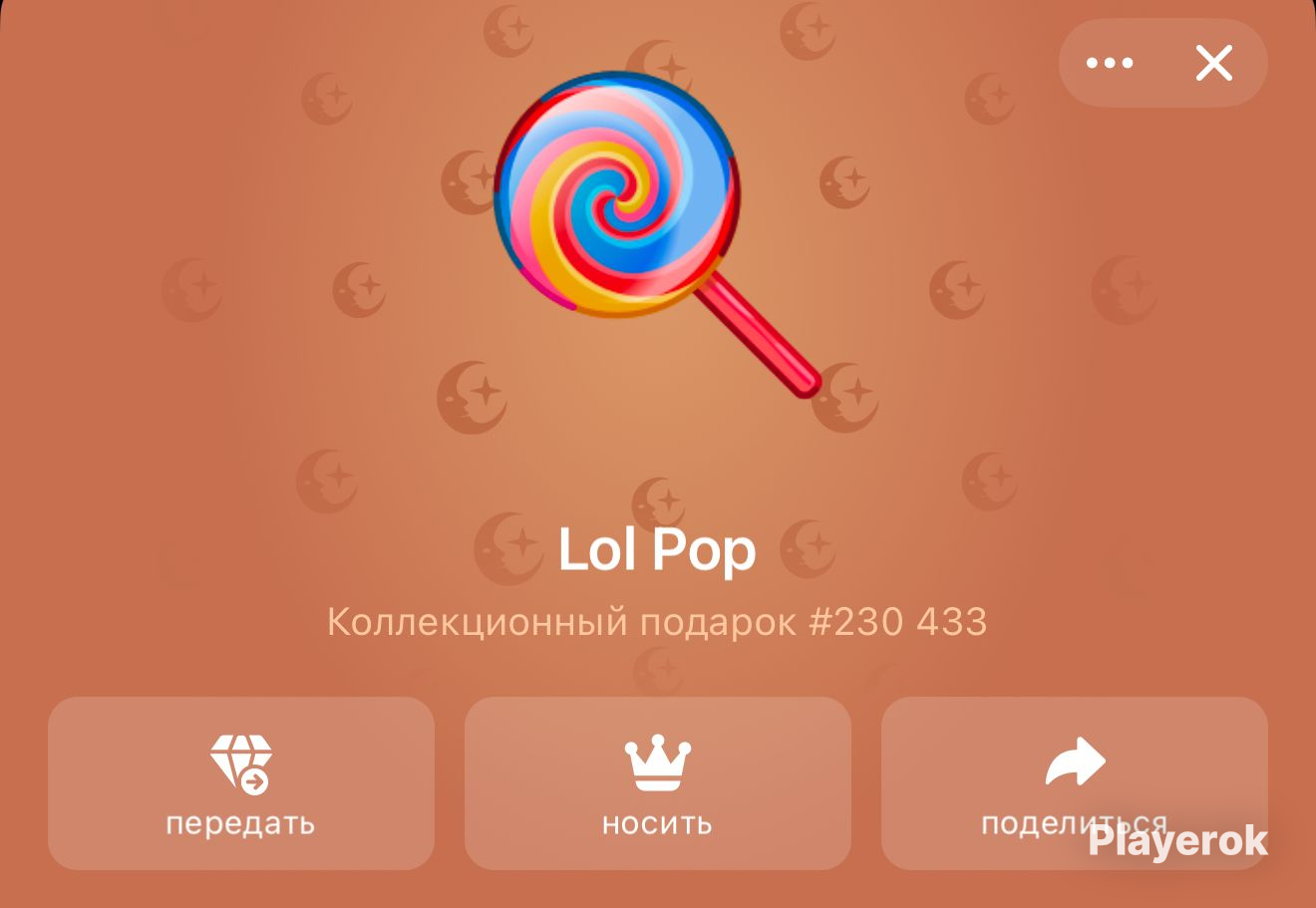The width and height of the screenshot is (1316, 908).
Task: Open the three-dot overflow menu
Action: tap(1110, 63)
